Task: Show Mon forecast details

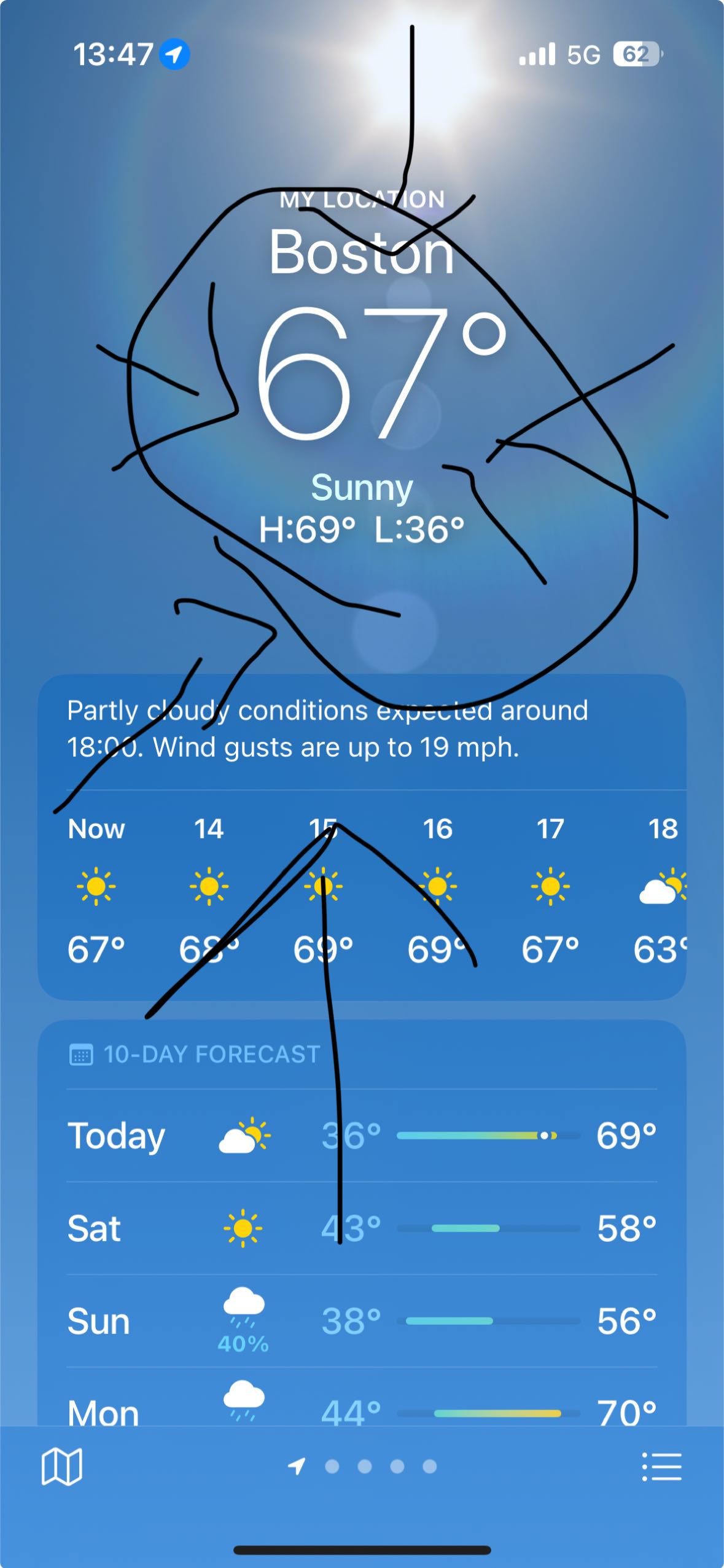Action: point(362,1410)
